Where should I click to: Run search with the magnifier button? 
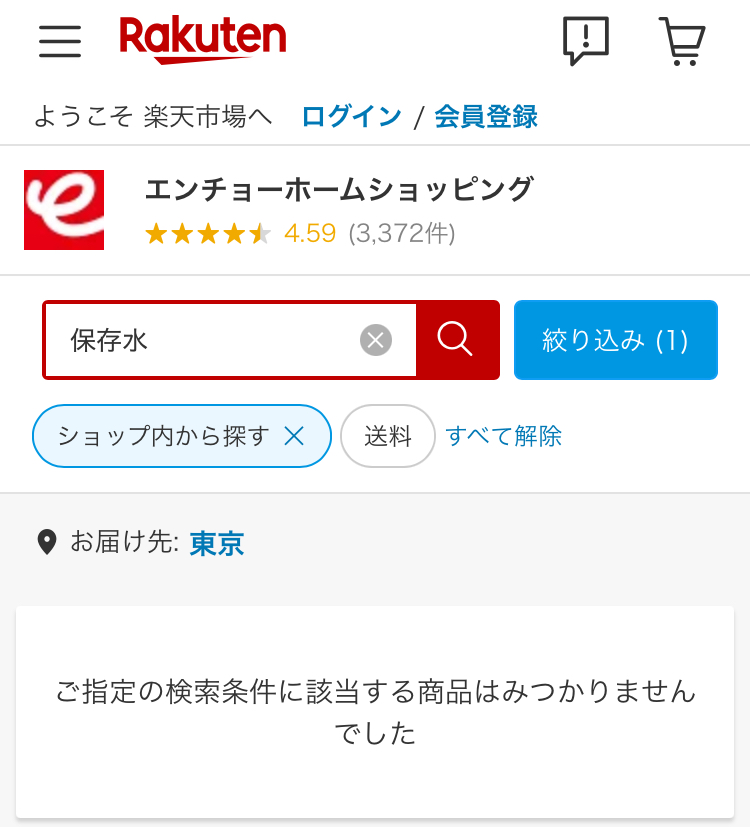click(x=456, y=340)
